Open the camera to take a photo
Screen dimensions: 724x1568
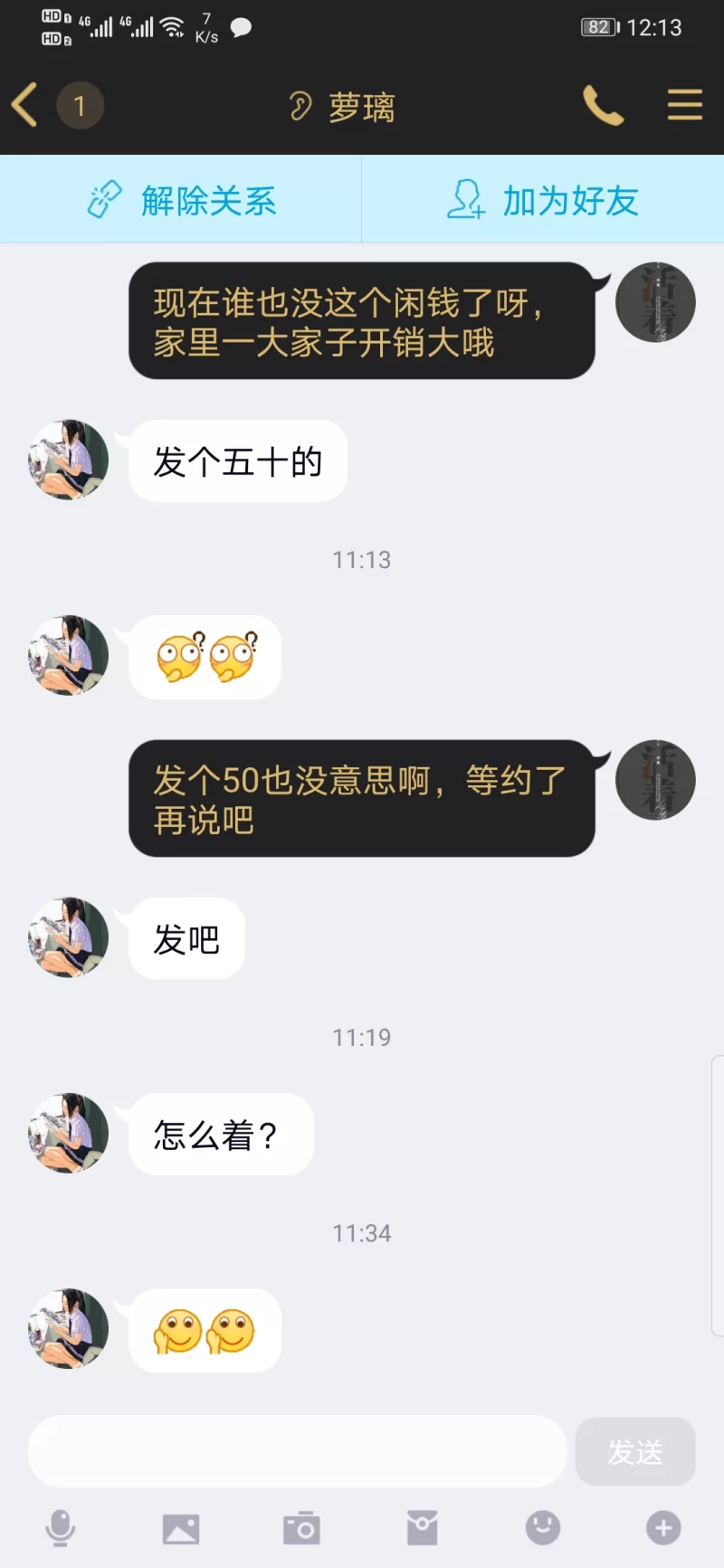301,1528
